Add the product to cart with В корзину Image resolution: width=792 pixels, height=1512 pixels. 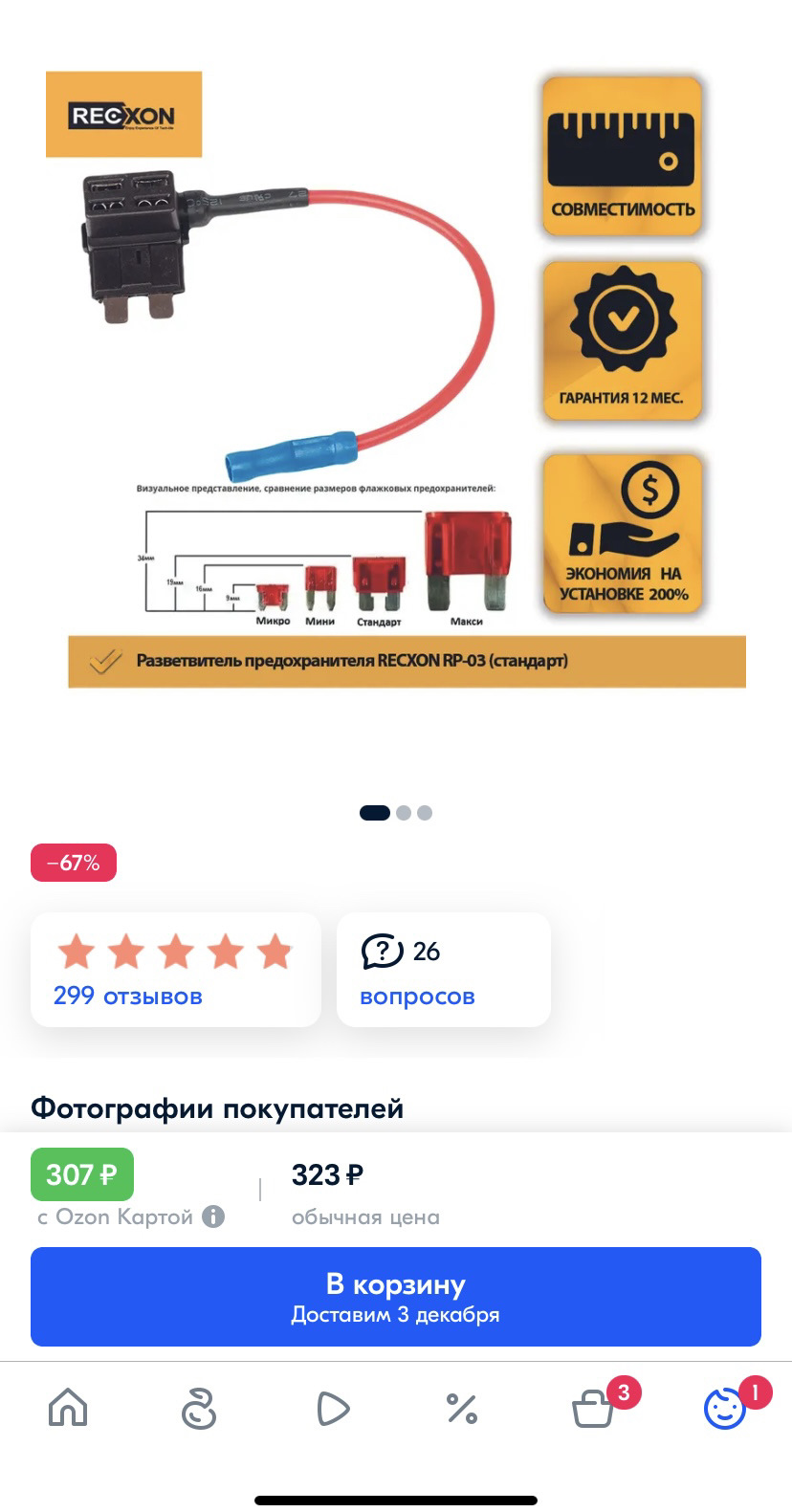point(395,1296)
